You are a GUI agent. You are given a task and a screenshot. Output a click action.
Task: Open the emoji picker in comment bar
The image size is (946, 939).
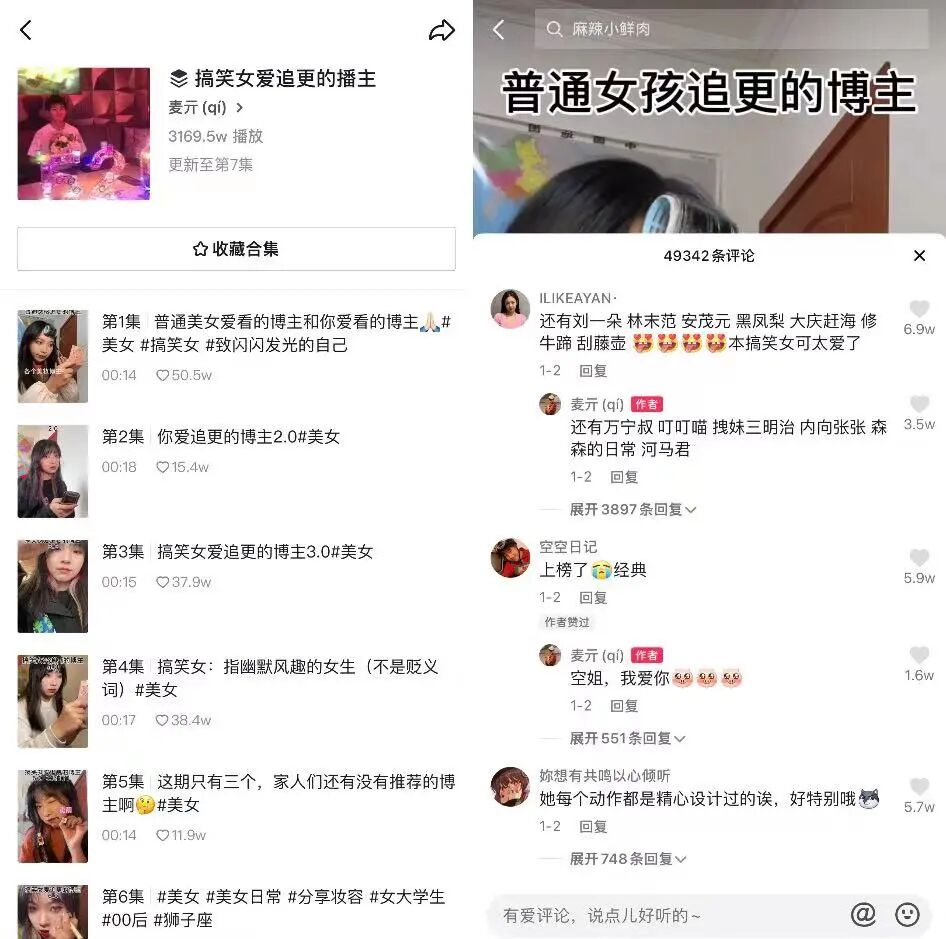tap(907, 914)
